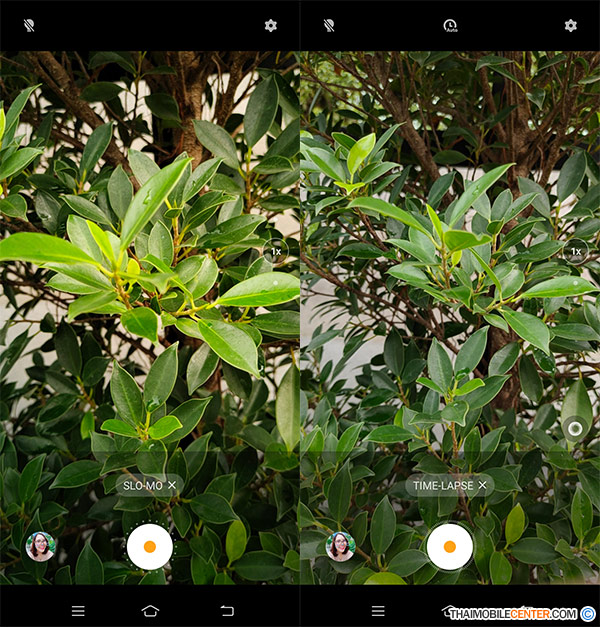This screenshot has height=627, width=600.
Task: Go back using SLO-MO screen's navigation bar
Action: pos(227,611)
